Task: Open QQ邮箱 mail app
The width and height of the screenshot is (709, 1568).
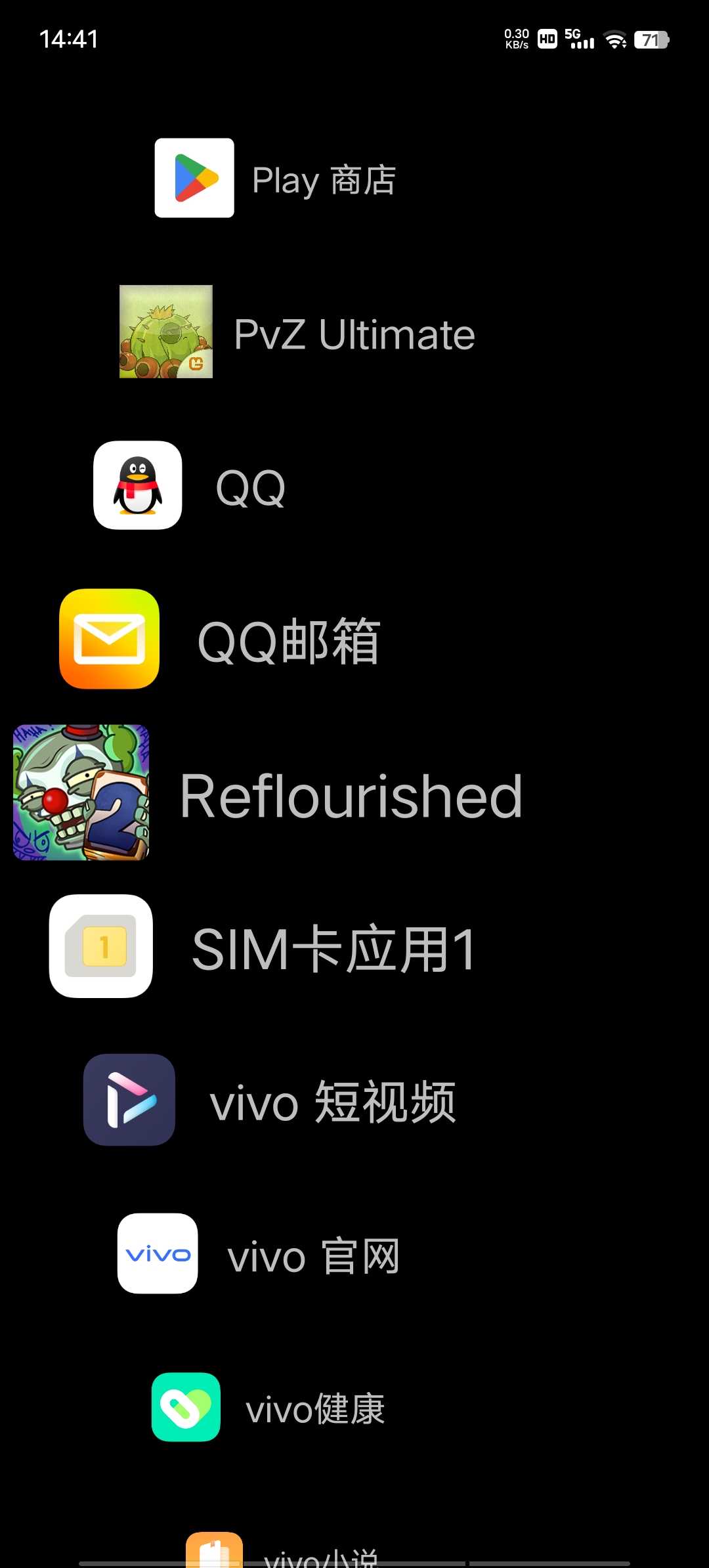Action: point(110,640)
